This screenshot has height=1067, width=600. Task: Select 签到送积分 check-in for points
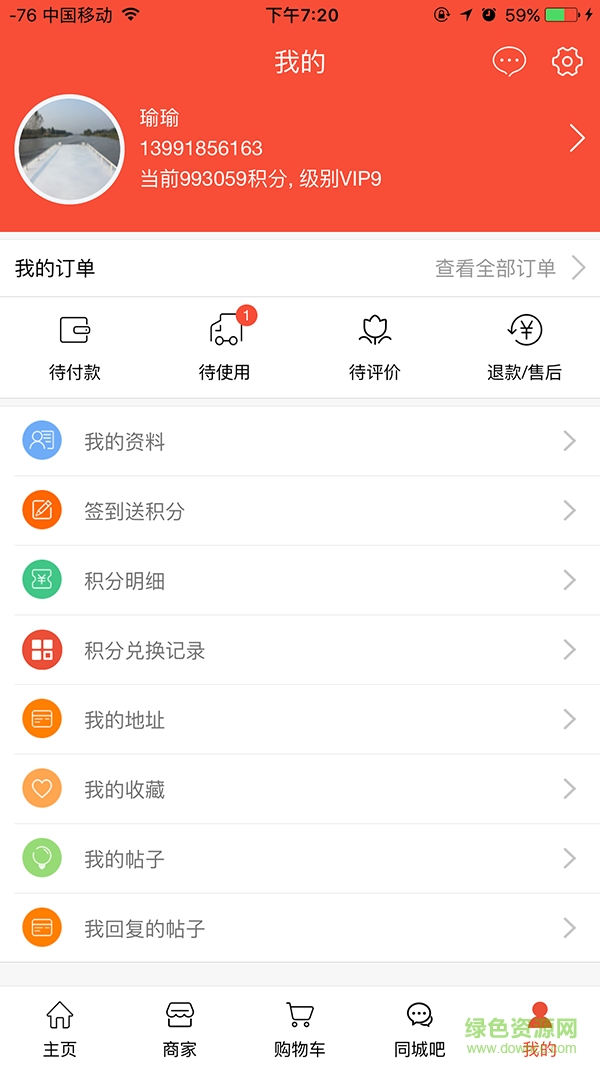(300, 511)
